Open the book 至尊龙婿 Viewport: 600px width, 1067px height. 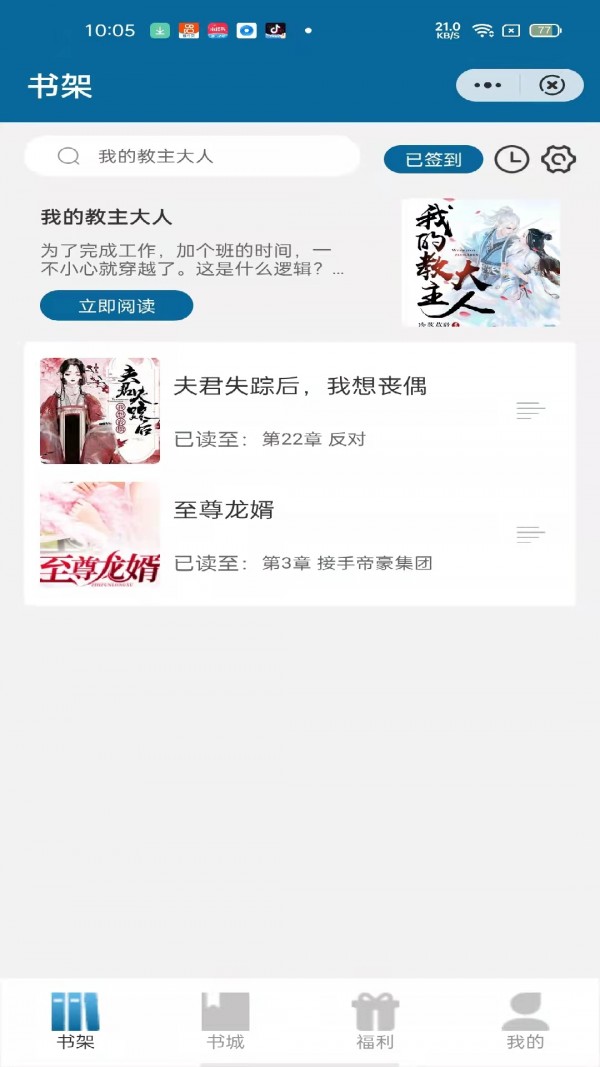pos(224,510)
